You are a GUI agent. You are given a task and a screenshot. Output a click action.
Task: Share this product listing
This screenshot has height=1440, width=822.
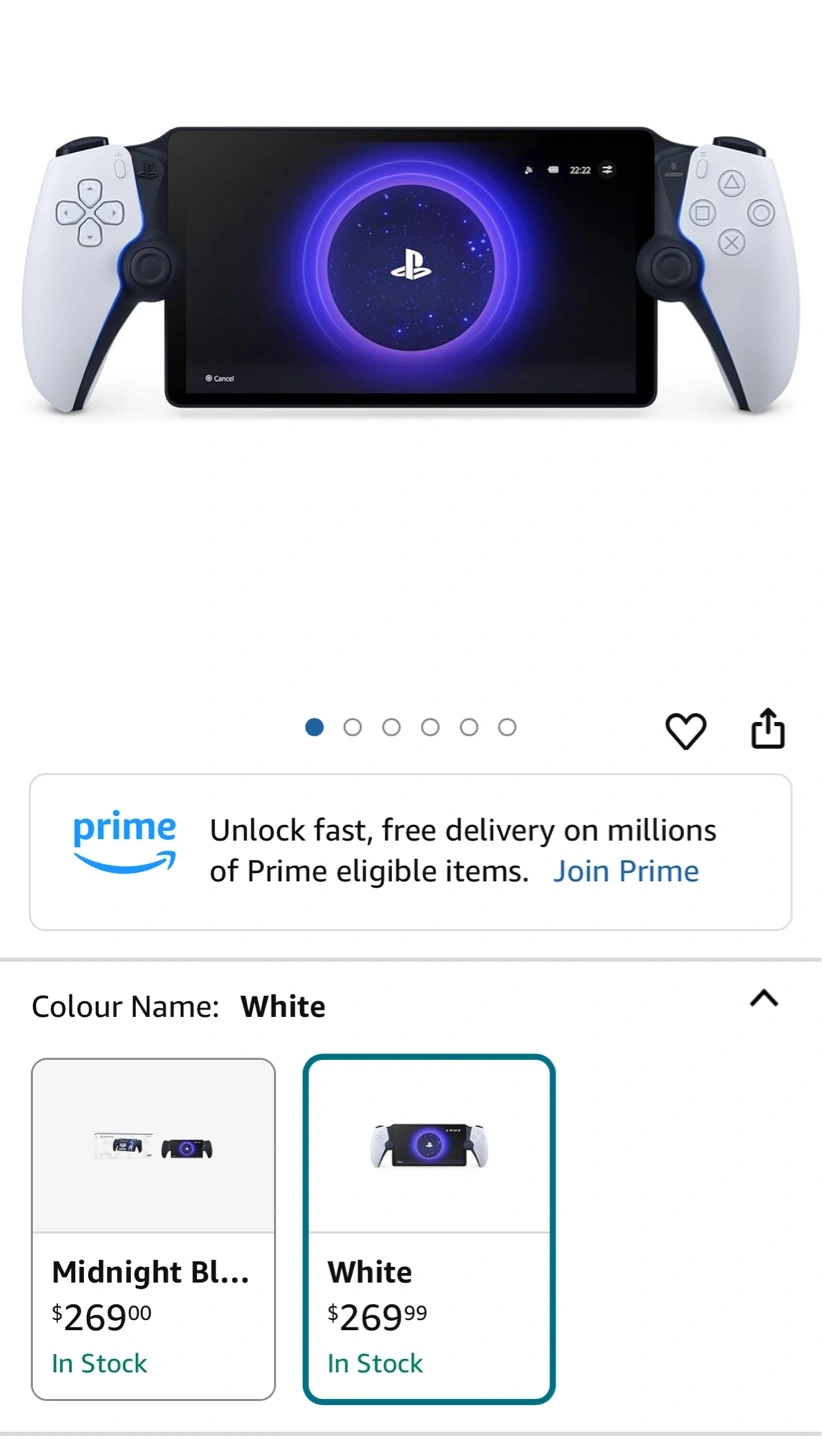[x=767, y=728]
